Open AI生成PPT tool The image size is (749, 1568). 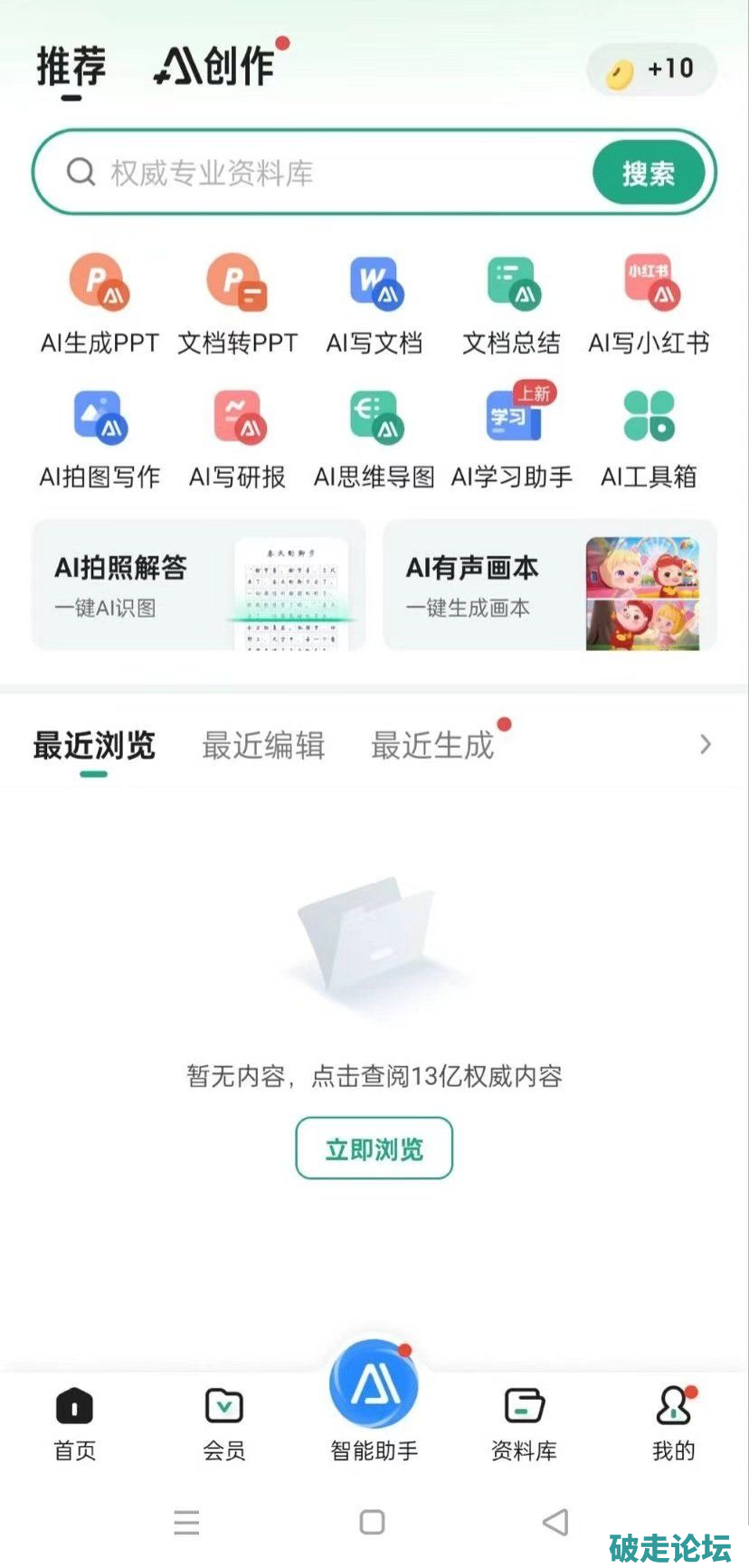coord(100,303)
